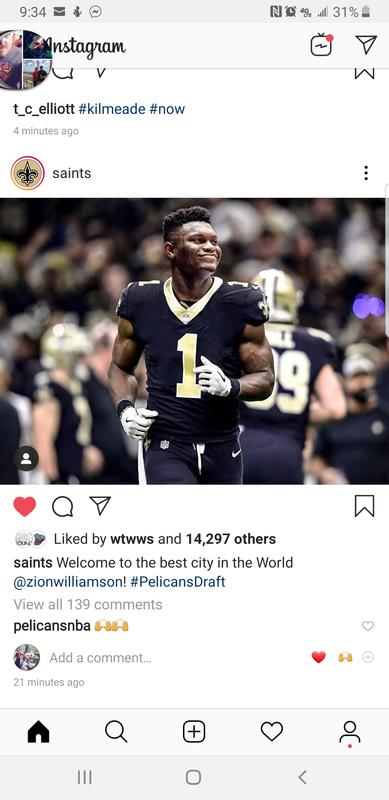
Task: Go back using system navigation
Action: (x=303, y=777)
